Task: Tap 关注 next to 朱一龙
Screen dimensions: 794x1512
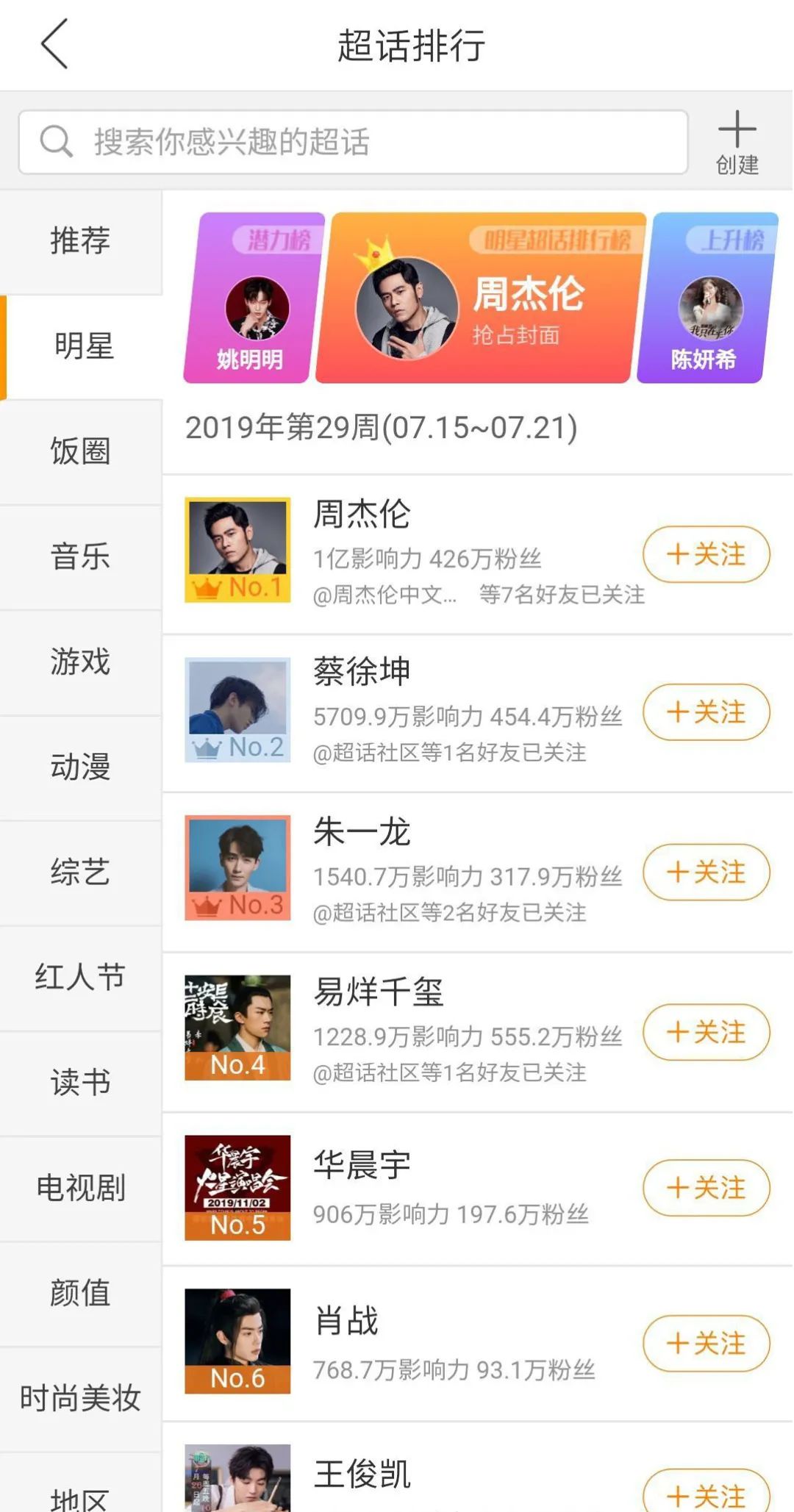Action: point(707,873)
